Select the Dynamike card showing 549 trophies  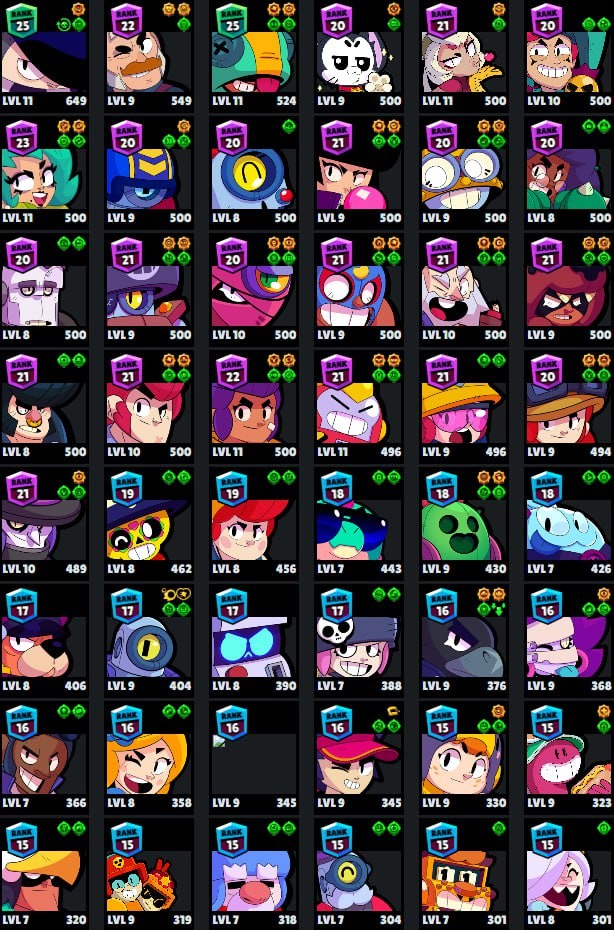click(149, 56)
